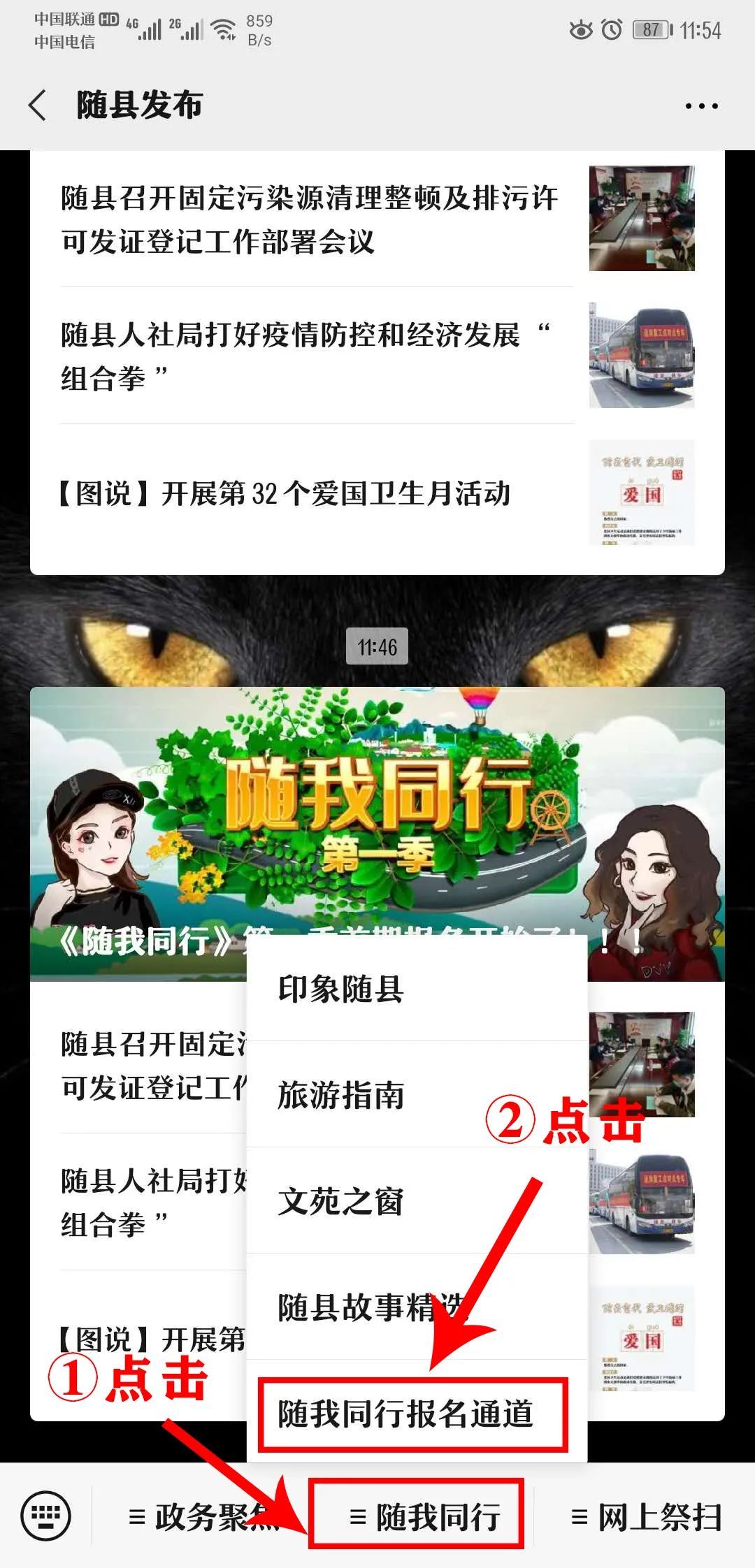
Task: Expand the 政务聚焦 bottom menu
Action: click(203, 1518)
